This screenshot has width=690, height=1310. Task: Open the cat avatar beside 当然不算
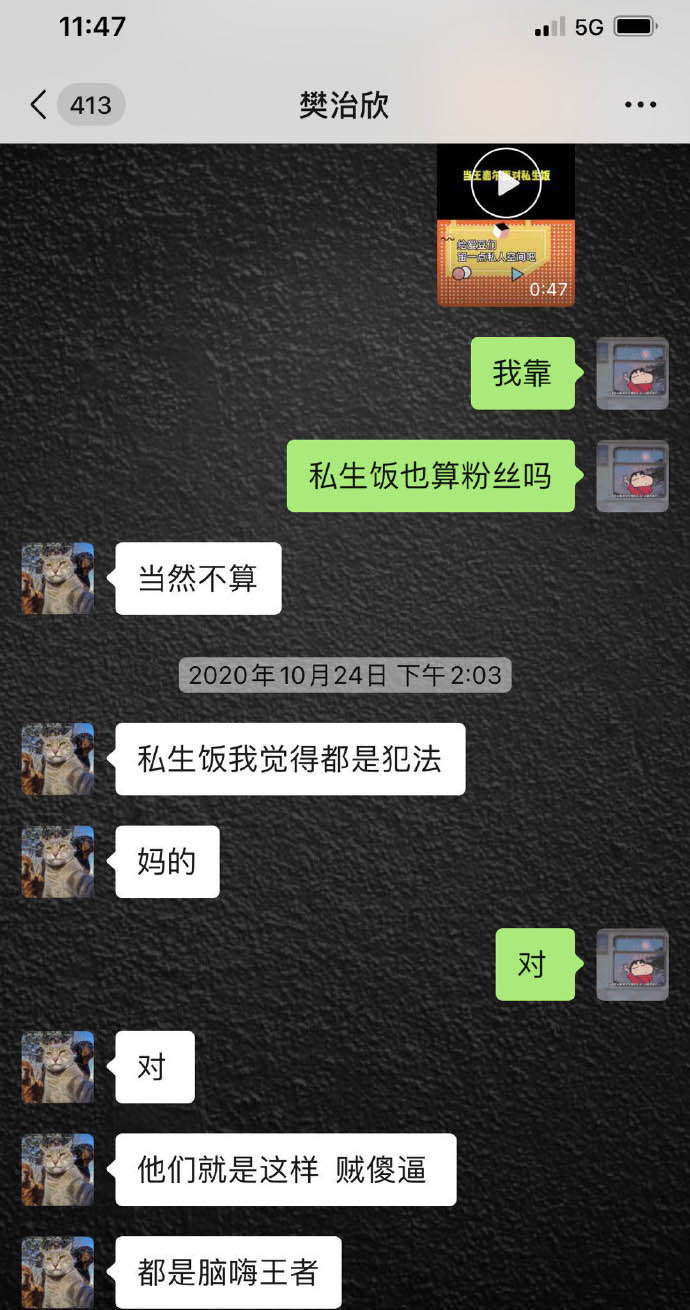pos(58,579)
